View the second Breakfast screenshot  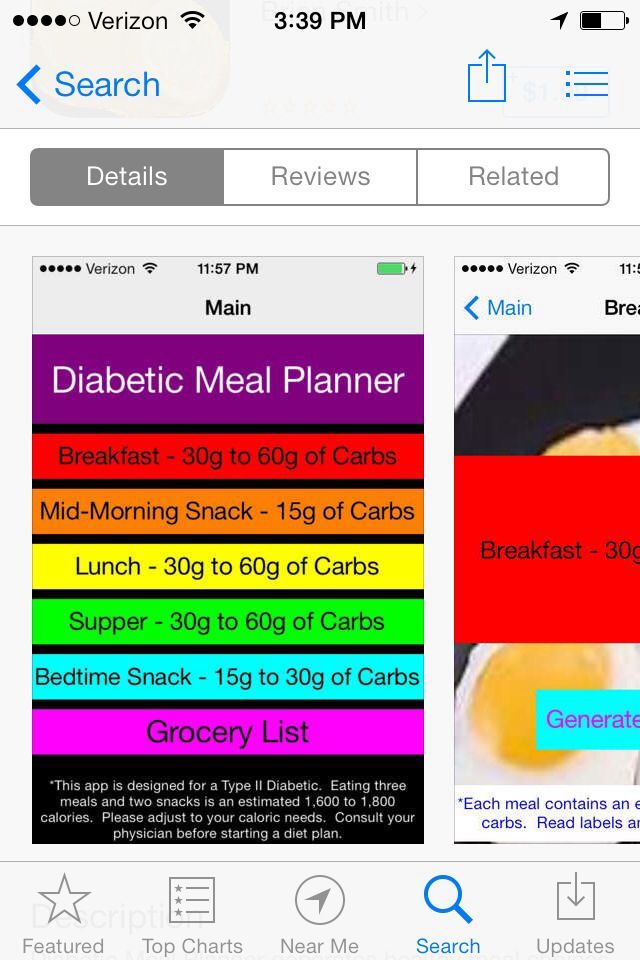(x=547, y=550)
